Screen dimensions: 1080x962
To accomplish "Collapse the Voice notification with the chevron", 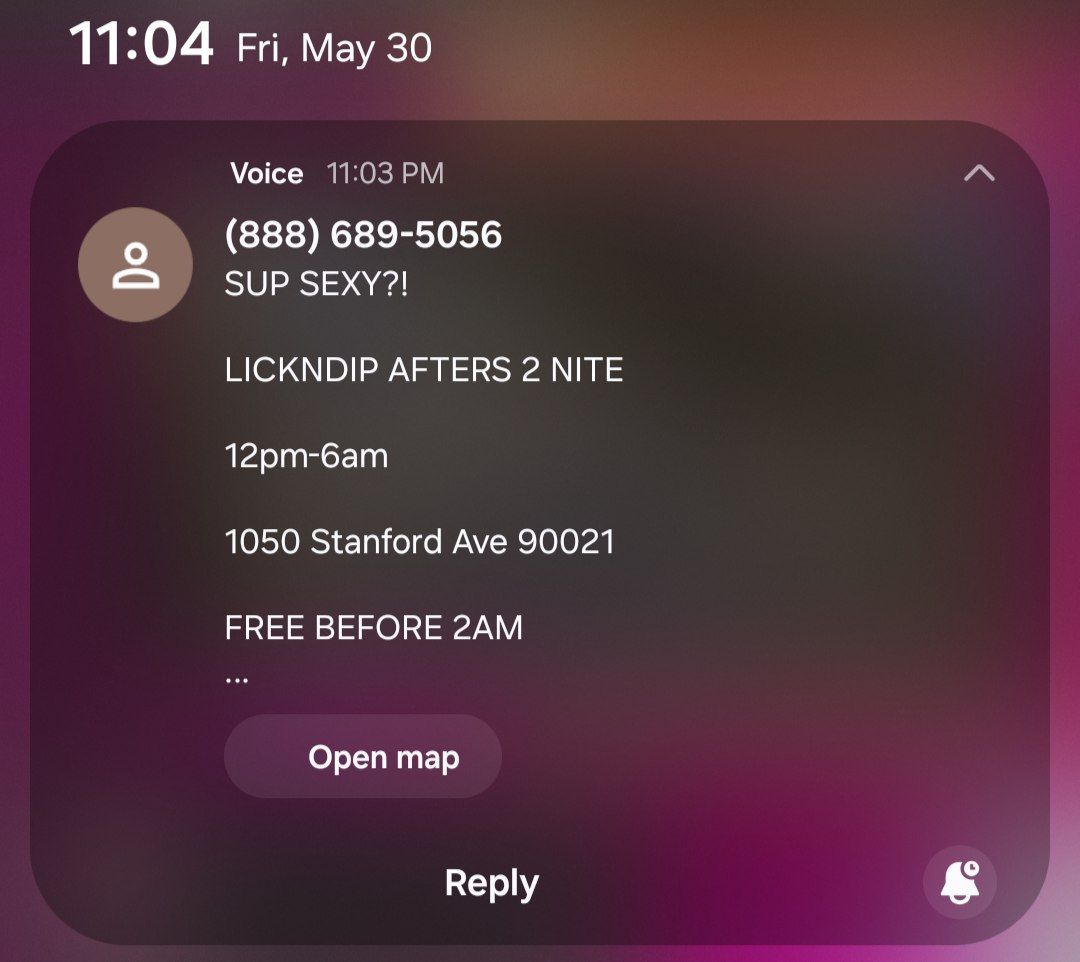I will pos(979,173).
